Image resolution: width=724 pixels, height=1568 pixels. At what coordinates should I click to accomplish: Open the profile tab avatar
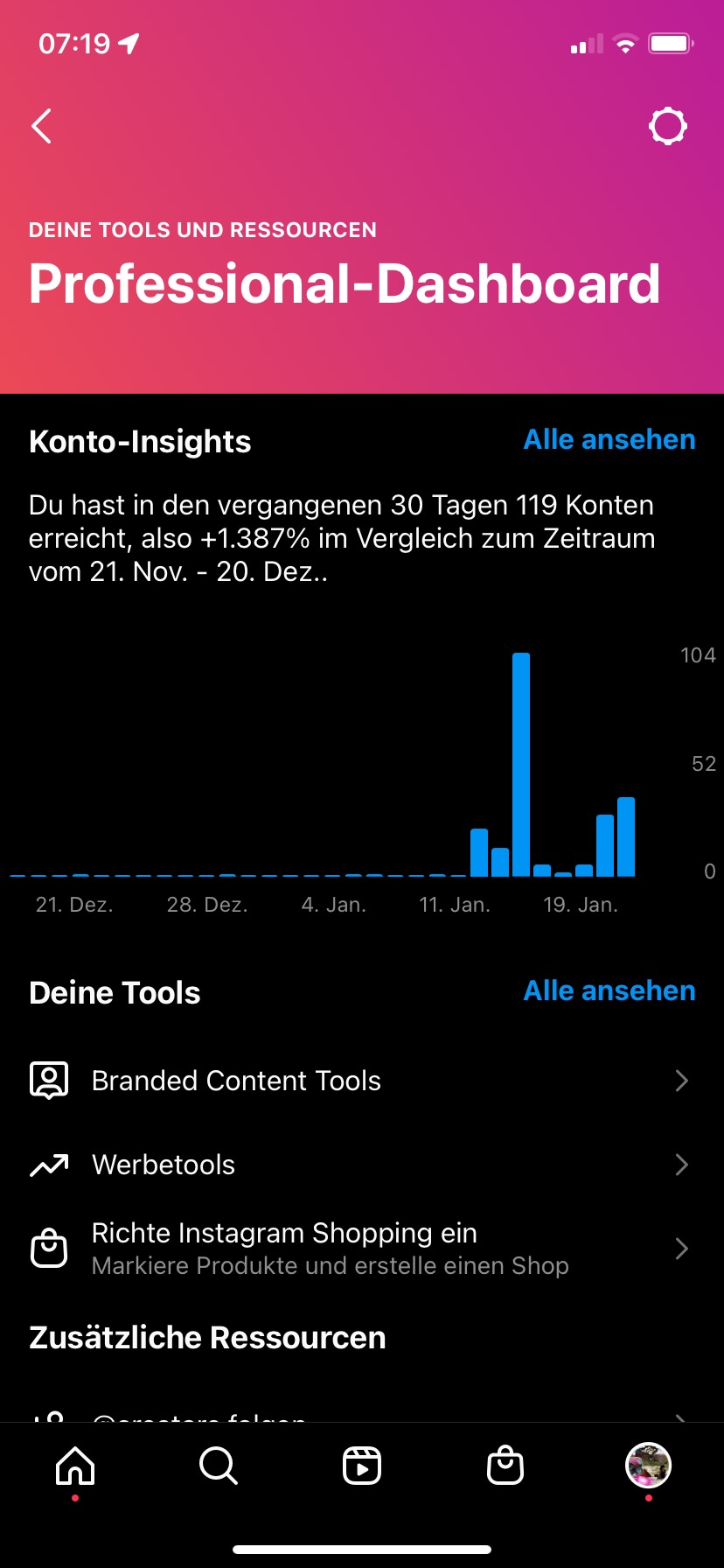pos(648,1465)
